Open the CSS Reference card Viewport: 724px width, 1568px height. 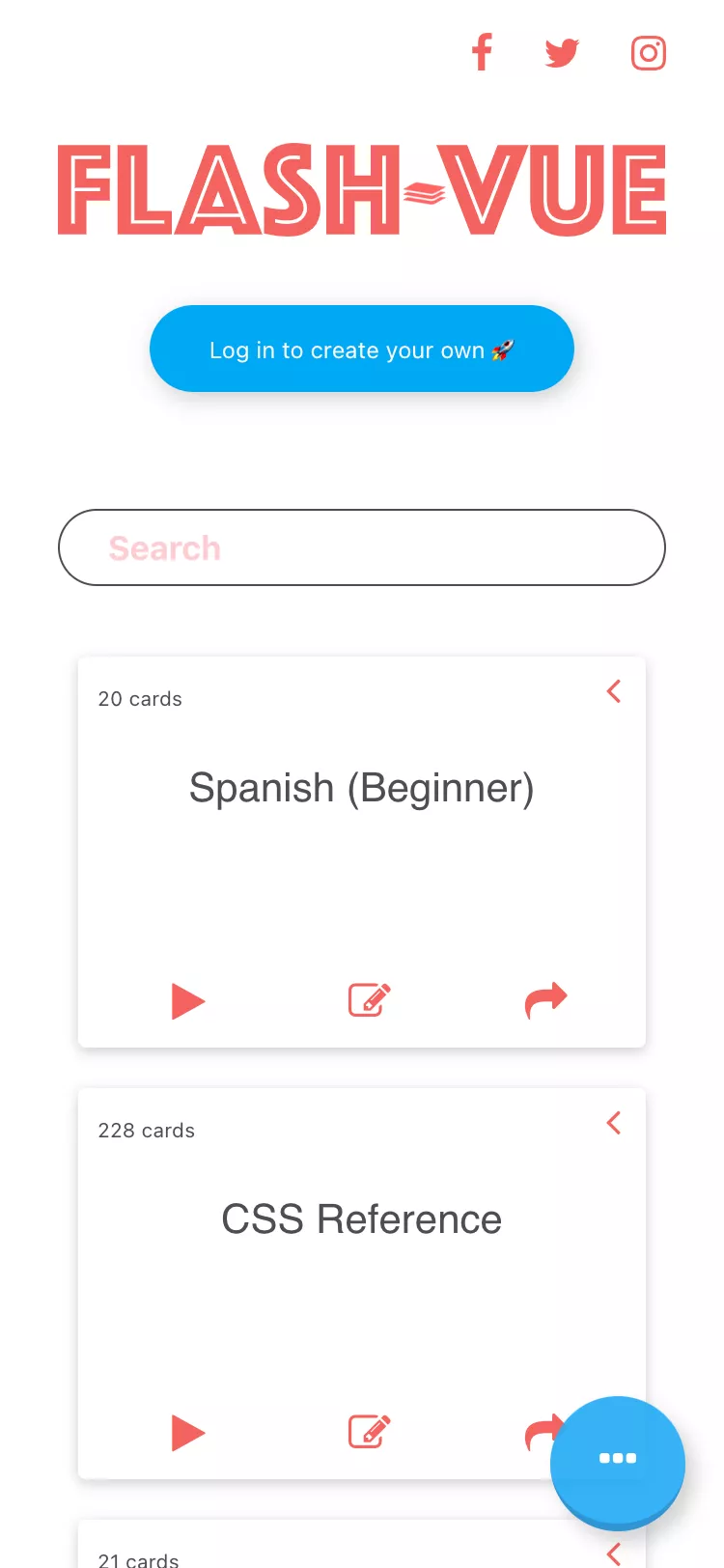361,1219
